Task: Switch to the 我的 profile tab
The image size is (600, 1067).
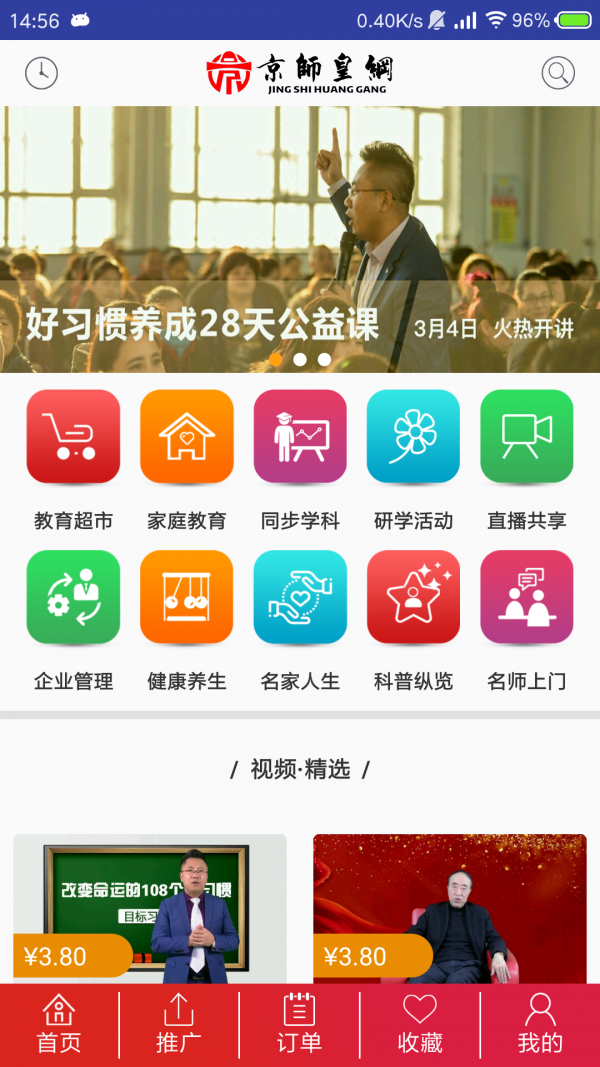Action: (x=540, y=1025)
